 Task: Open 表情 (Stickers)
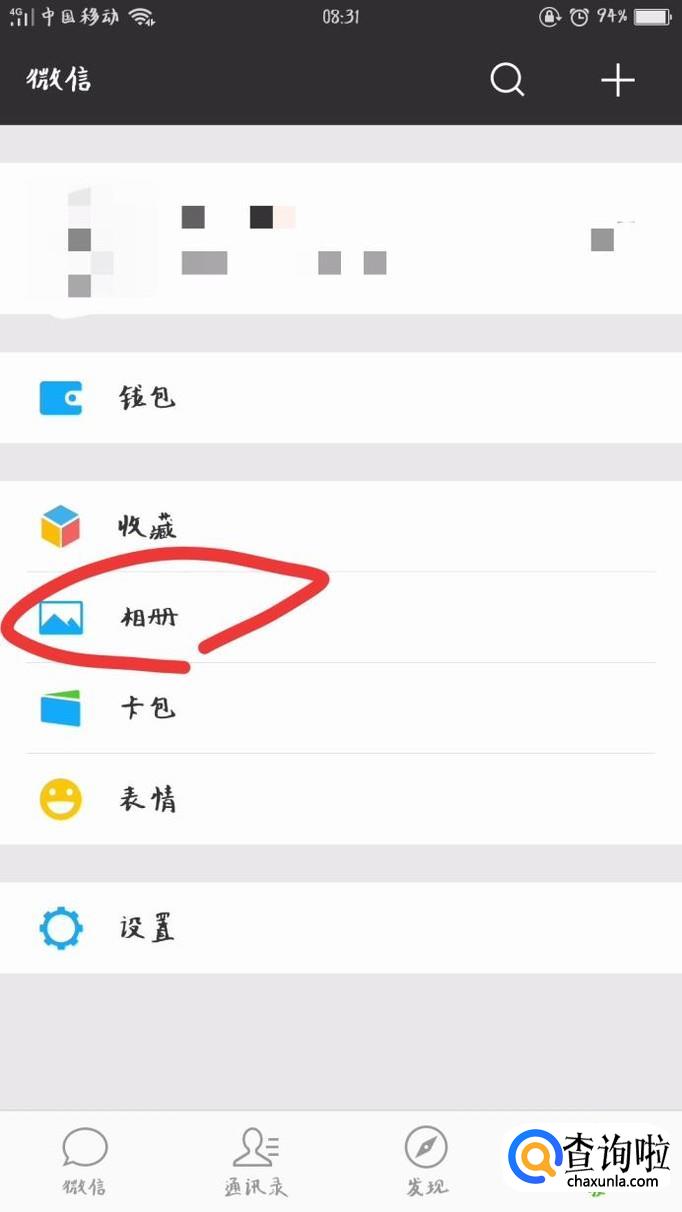pos(341,799)
